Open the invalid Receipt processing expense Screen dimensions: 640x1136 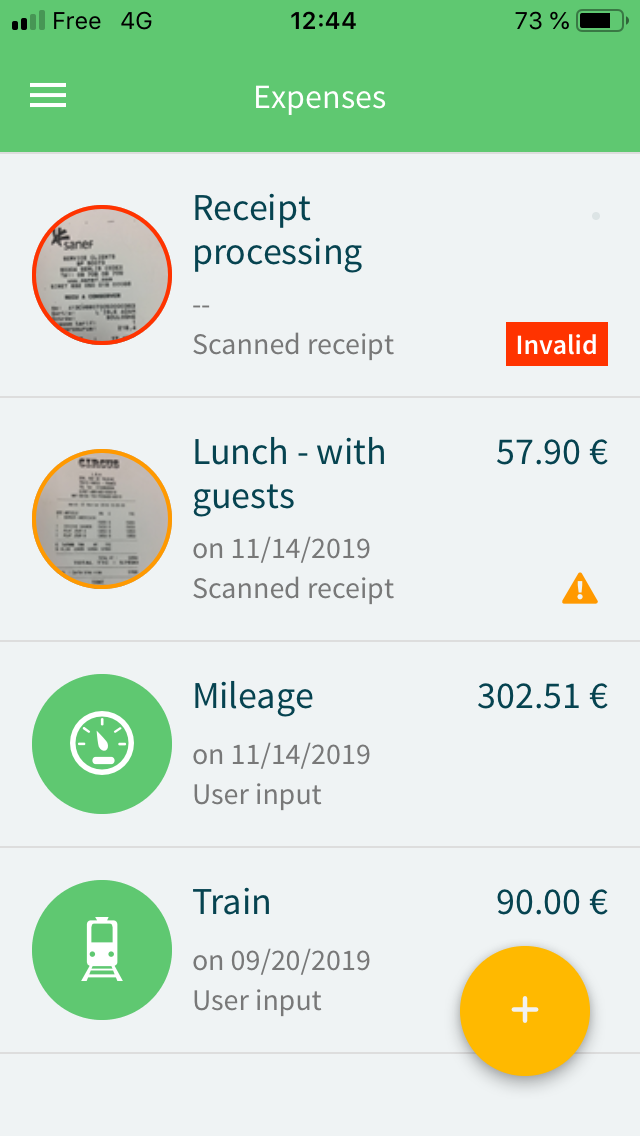coord(320,275)
